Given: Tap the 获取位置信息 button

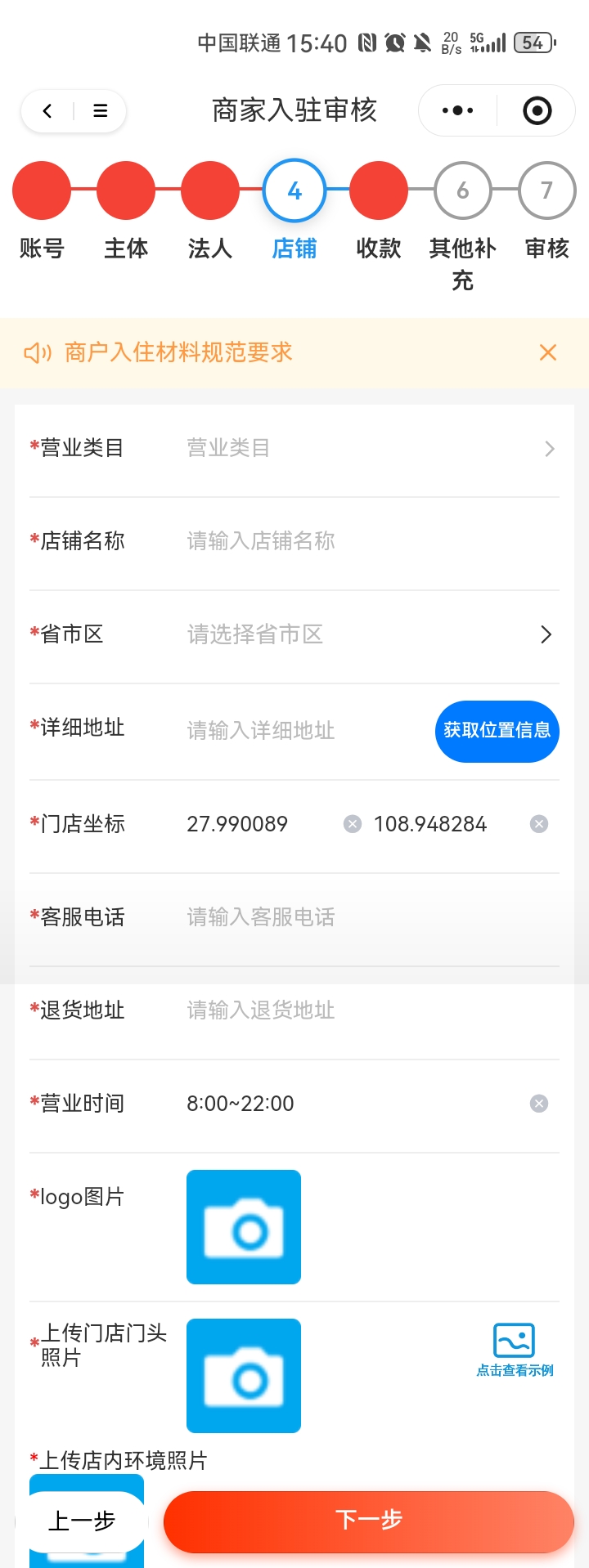Looking at the screenshot, I should click(497, 732).
